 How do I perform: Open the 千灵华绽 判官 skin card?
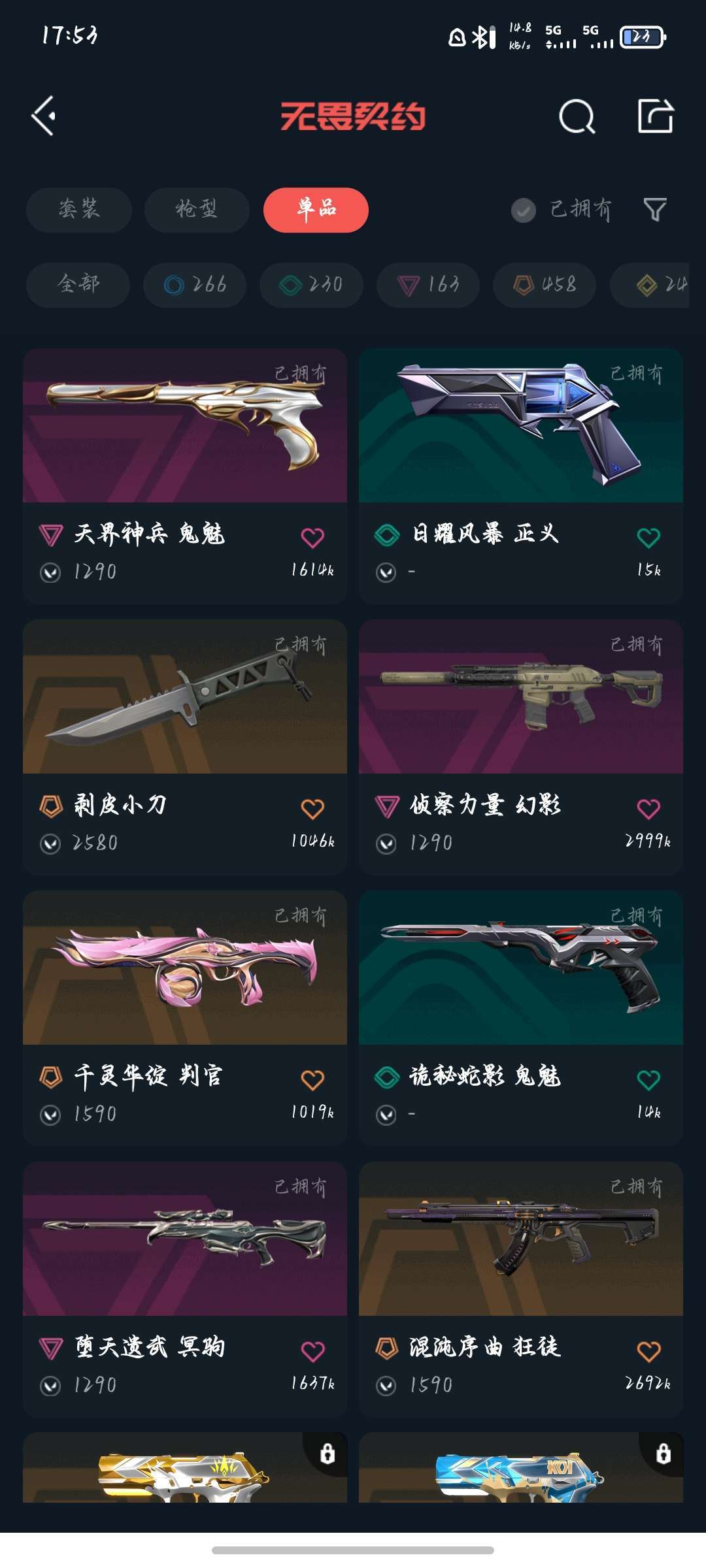coord(185,1018)
